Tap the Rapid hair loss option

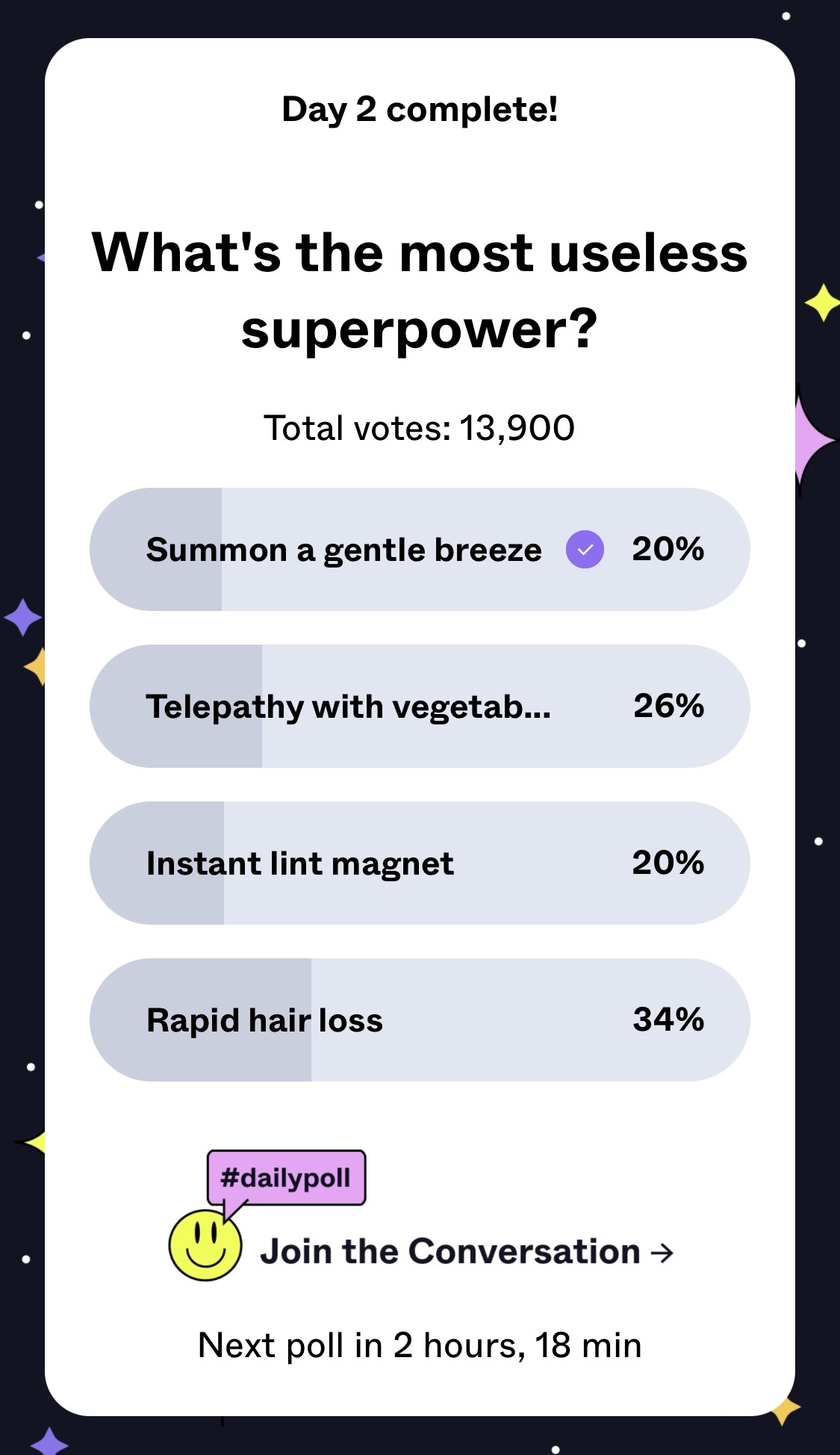tap(419, 1020)
